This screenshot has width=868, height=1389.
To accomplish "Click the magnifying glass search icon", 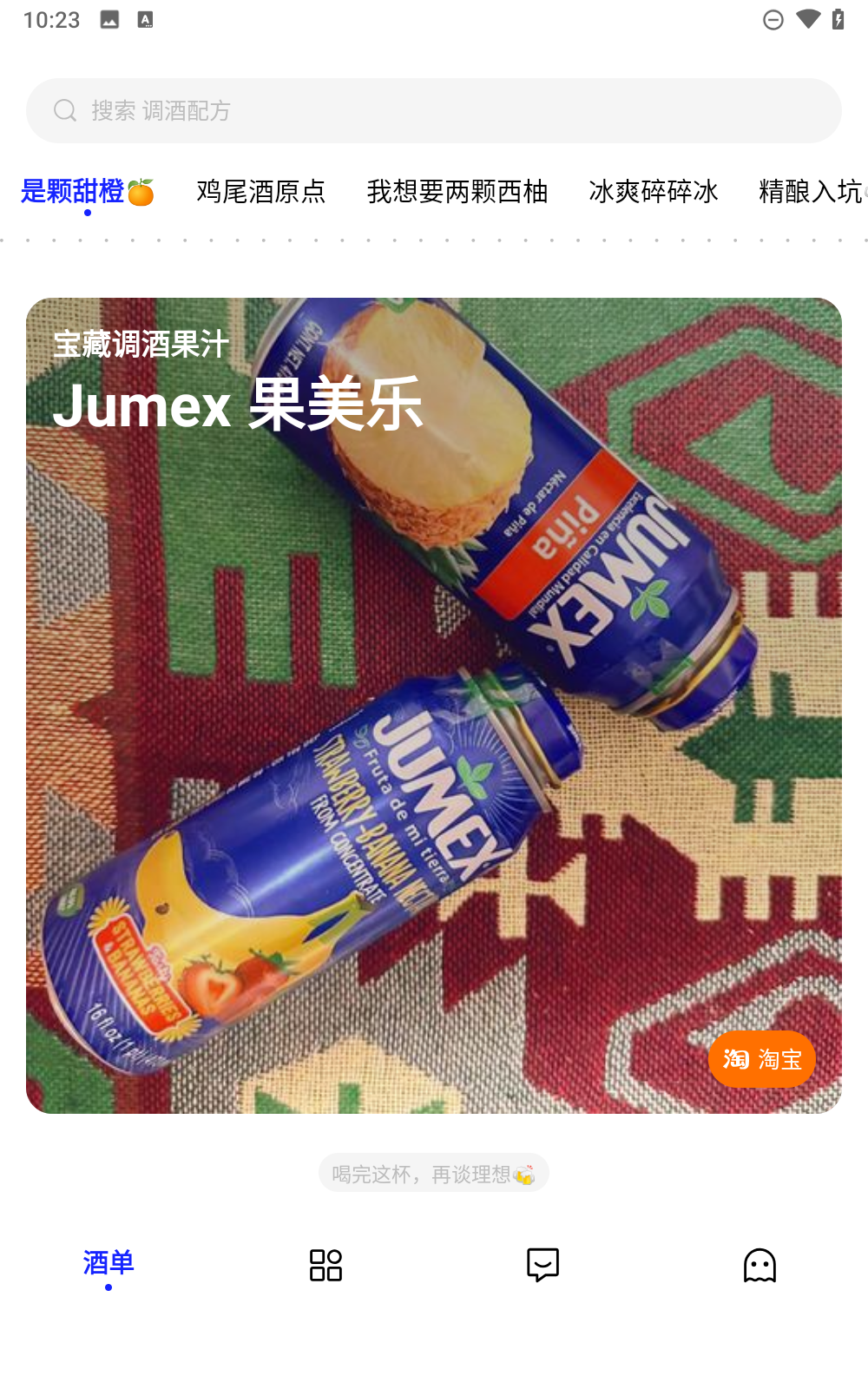I will 65,110.
